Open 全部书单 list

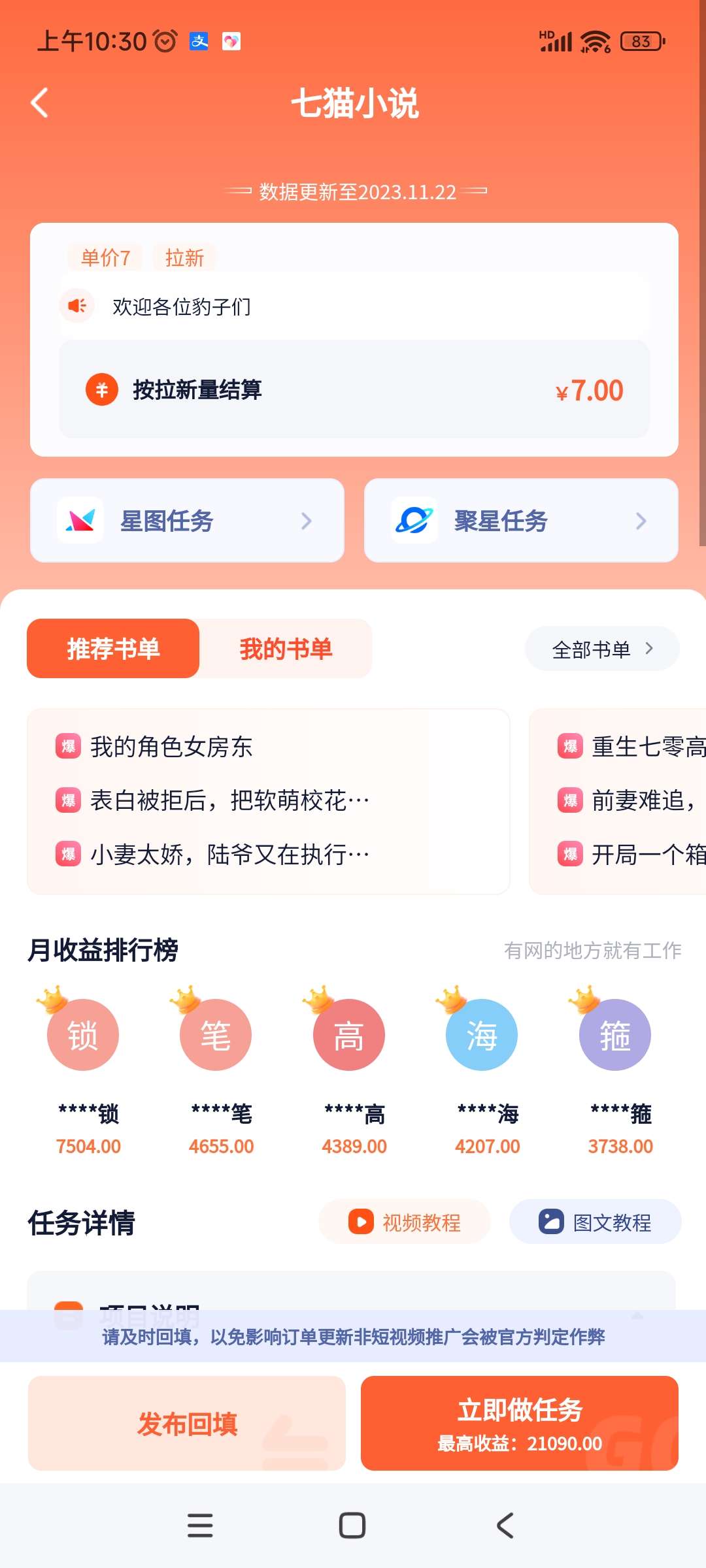coord(601,649)
